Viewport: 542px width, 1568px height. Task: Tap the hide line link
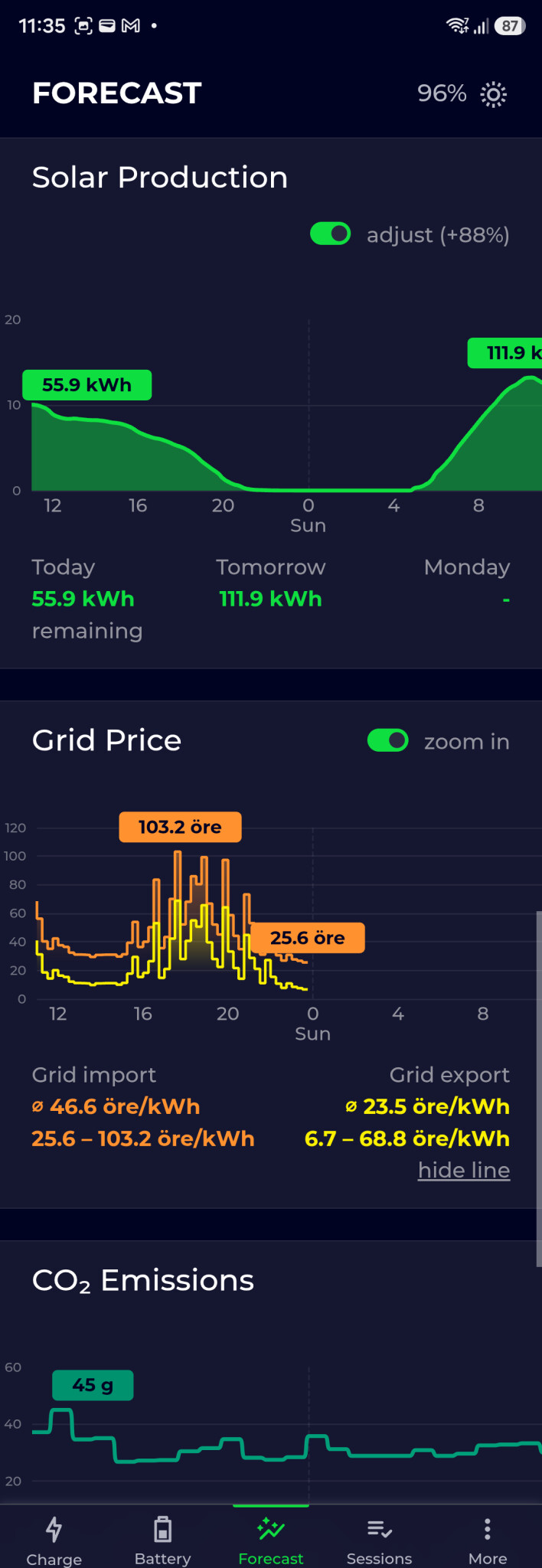coord(464,1170)
